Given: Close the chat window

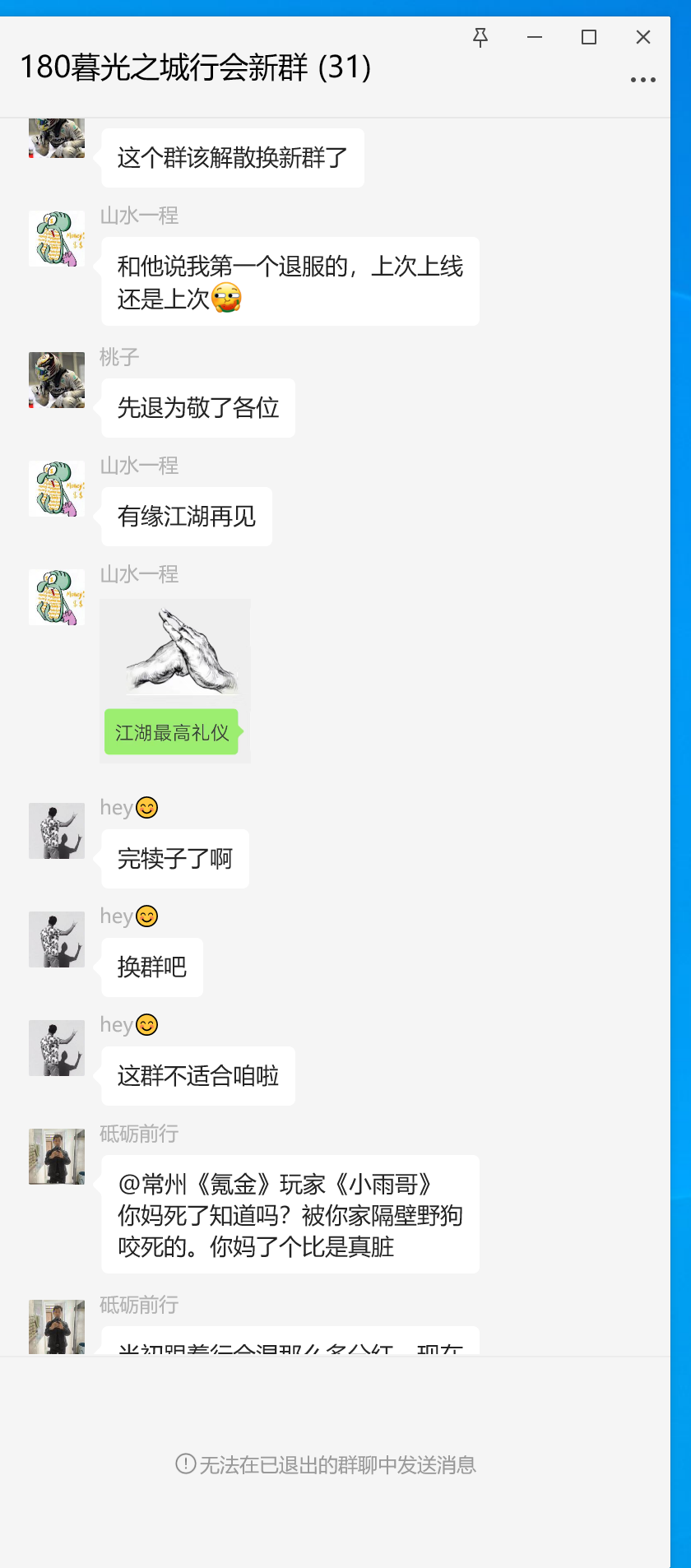Looking at the screenshot, I should 643,37.
